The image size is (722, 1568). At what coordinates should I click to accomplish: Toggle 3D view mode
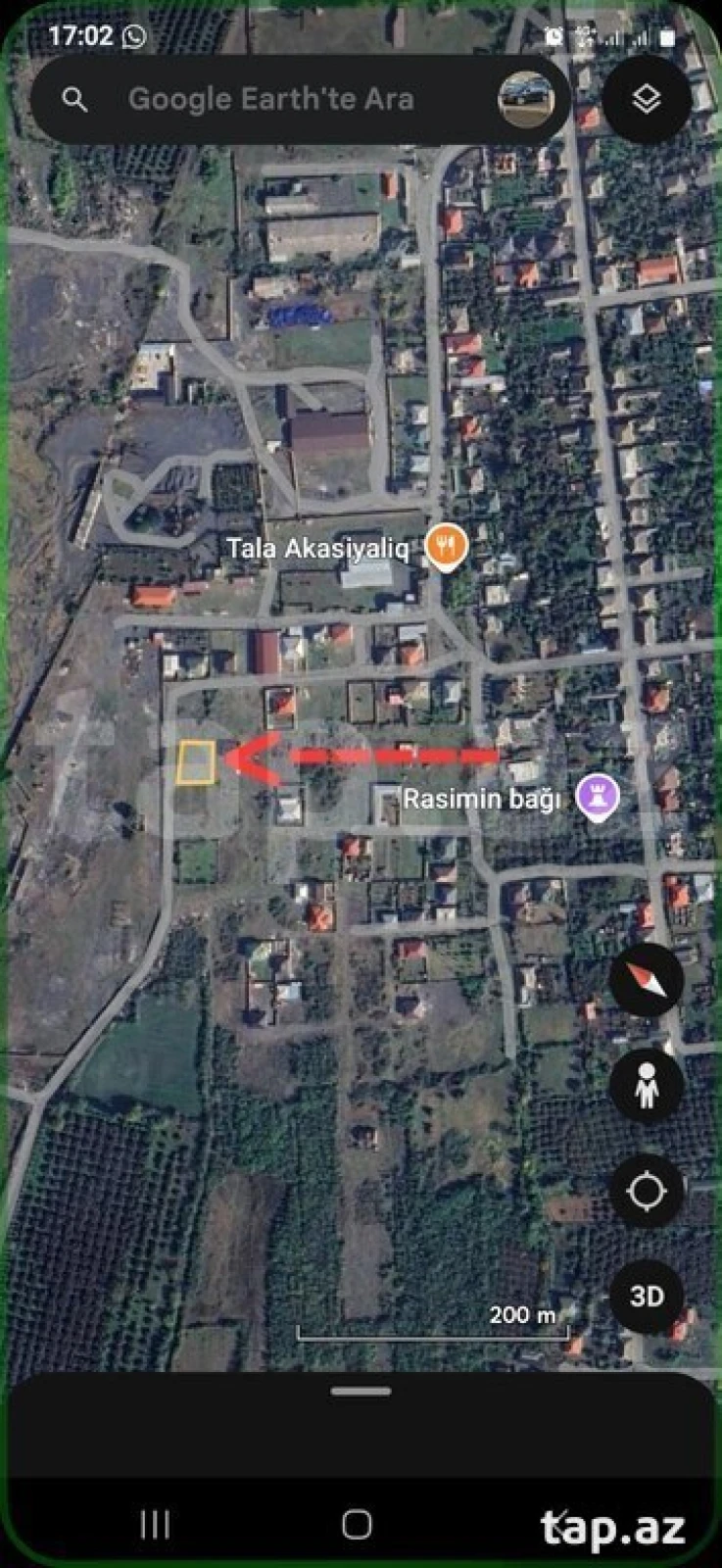648,1297
